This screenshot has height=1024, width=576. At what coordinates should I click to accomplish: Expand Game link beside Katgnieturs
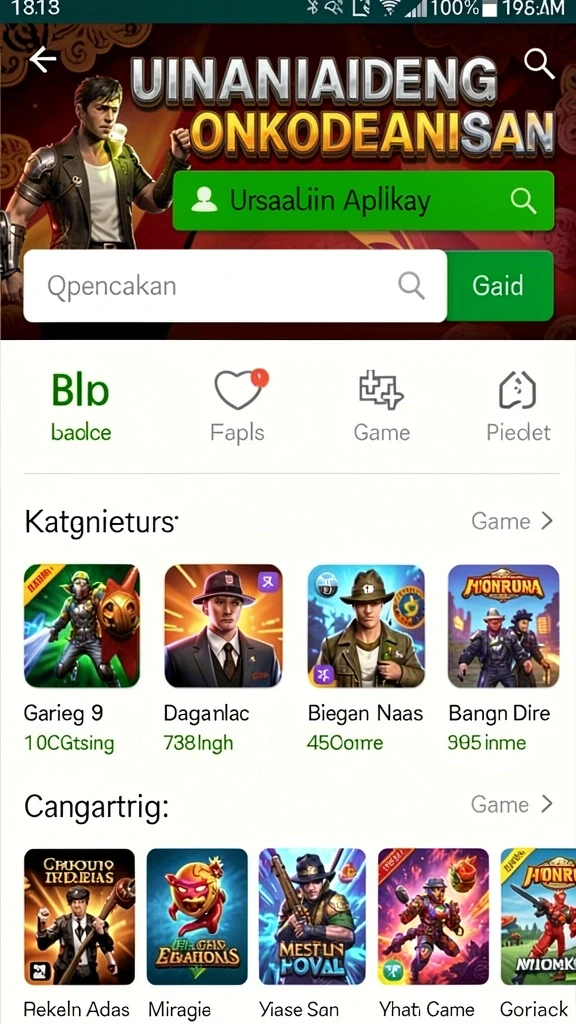pyautogui.click(x=512, y=521)
